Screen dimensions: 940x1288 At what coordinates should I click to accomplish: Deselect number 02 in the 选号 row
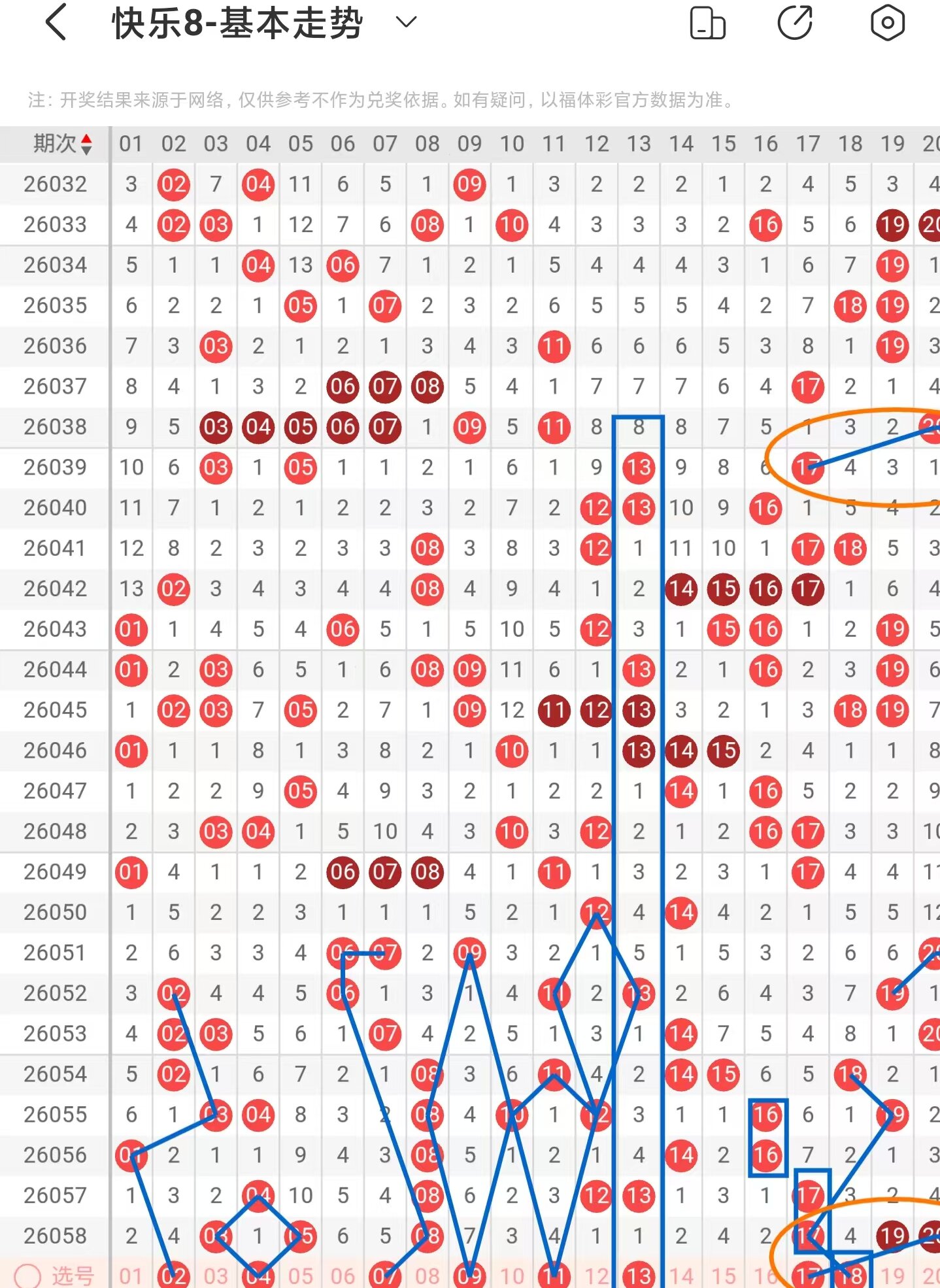coord(173,1276)
